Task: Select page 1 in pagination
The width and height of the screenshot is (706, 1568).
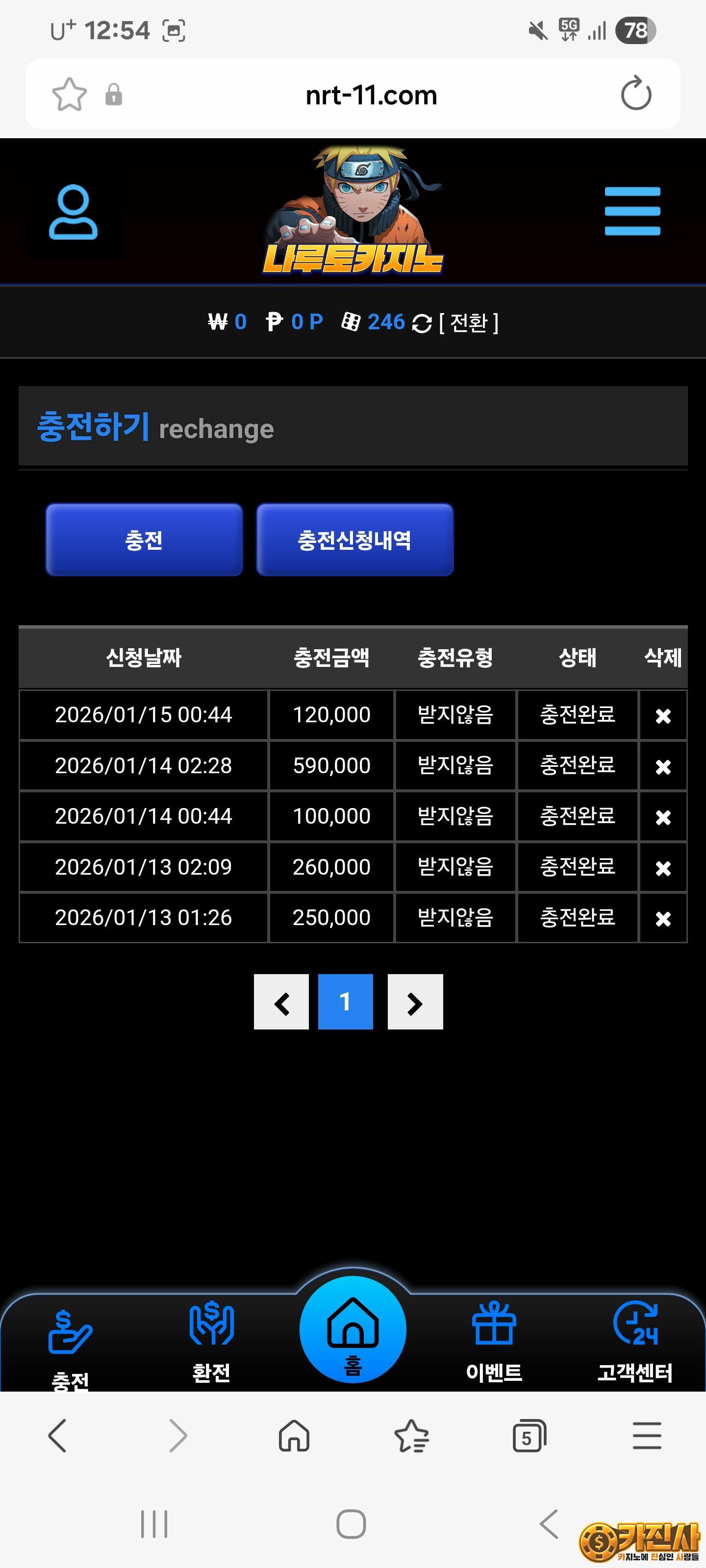Action: point(345,1002)
